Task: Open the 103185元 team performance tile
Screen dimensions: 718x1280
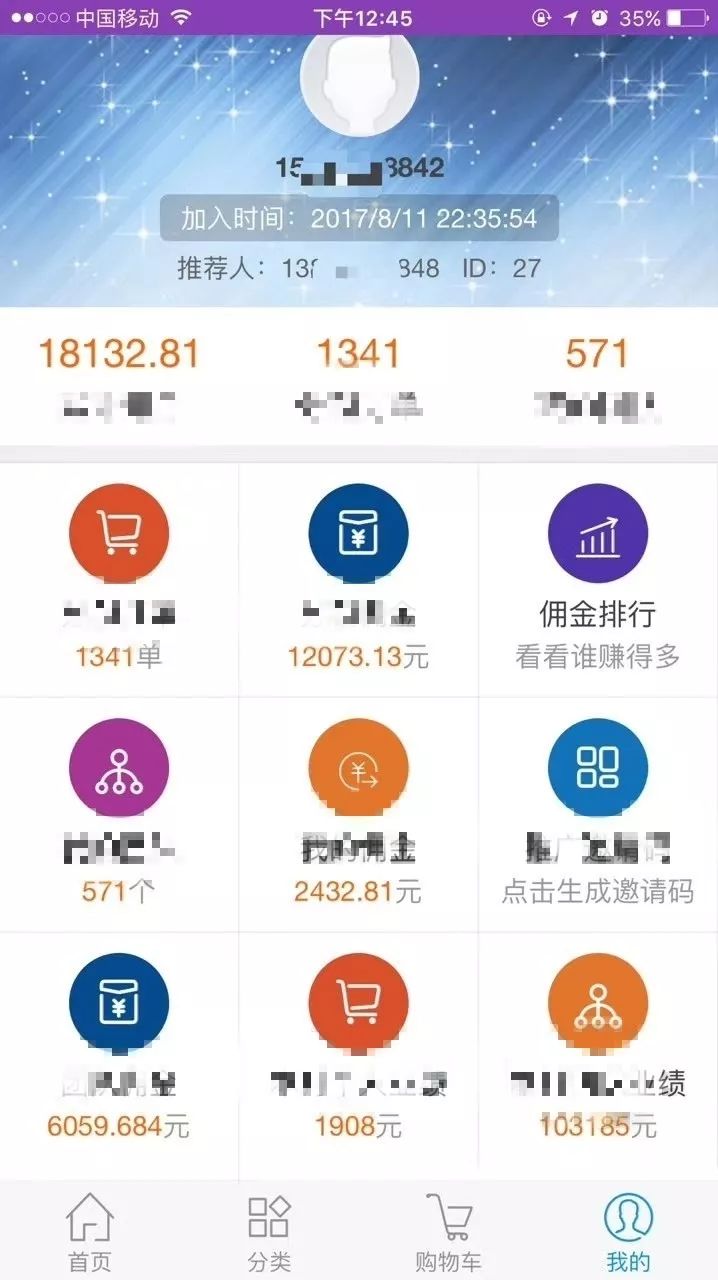Action: pyautogui.click(x=598, y=1050)
